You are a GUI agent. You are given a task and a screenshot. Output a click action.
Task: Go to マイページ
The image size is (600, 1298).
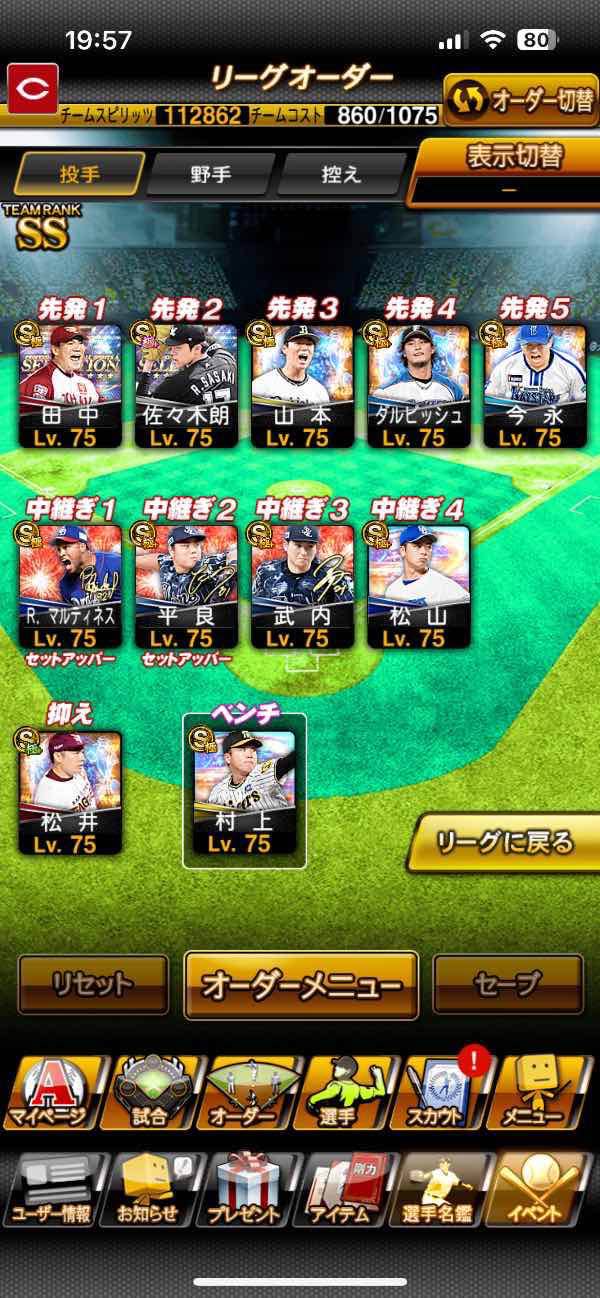(50, 1093)
